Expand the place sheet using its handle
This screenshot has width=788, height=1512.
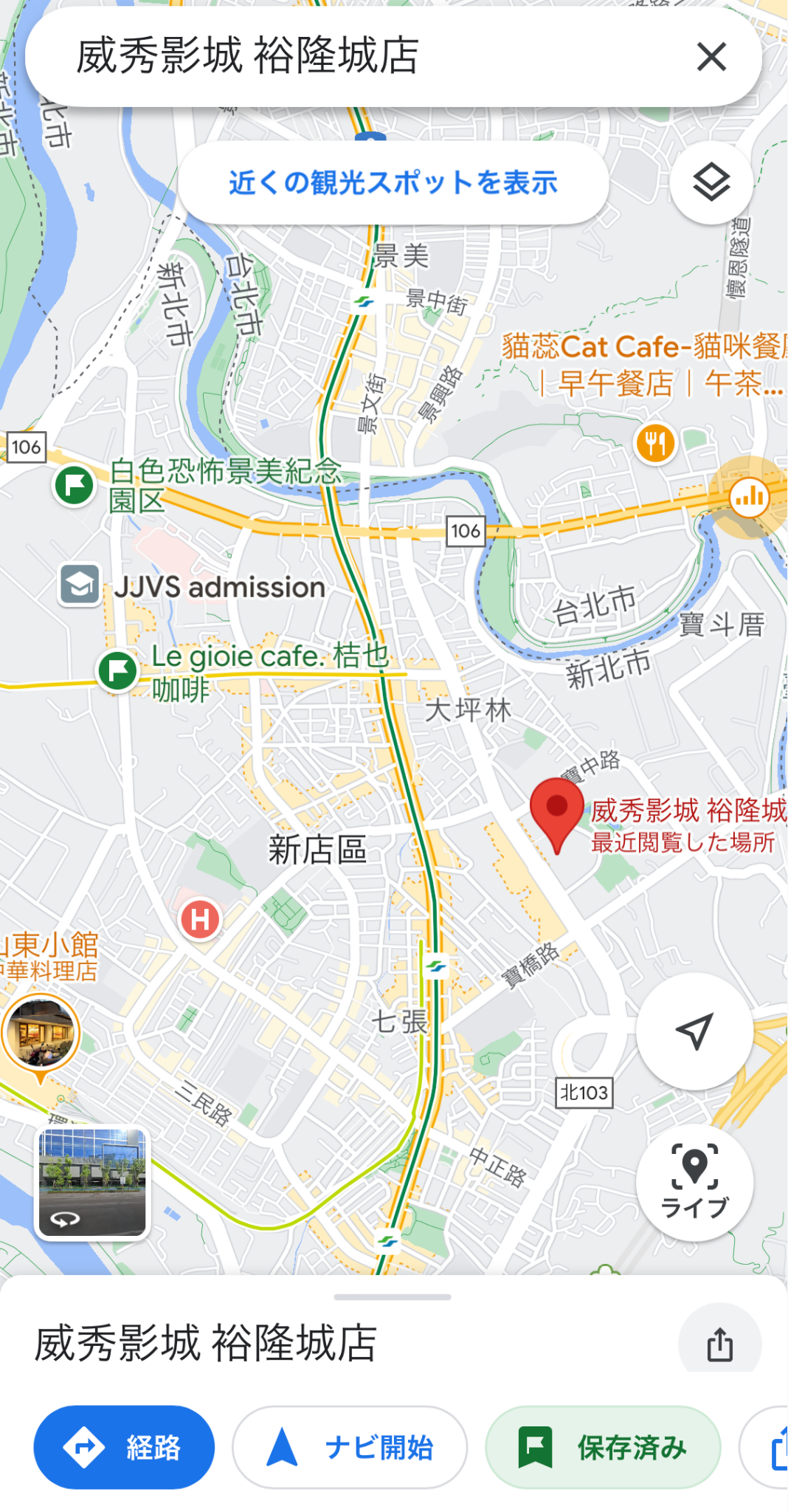pos(393,1296)
